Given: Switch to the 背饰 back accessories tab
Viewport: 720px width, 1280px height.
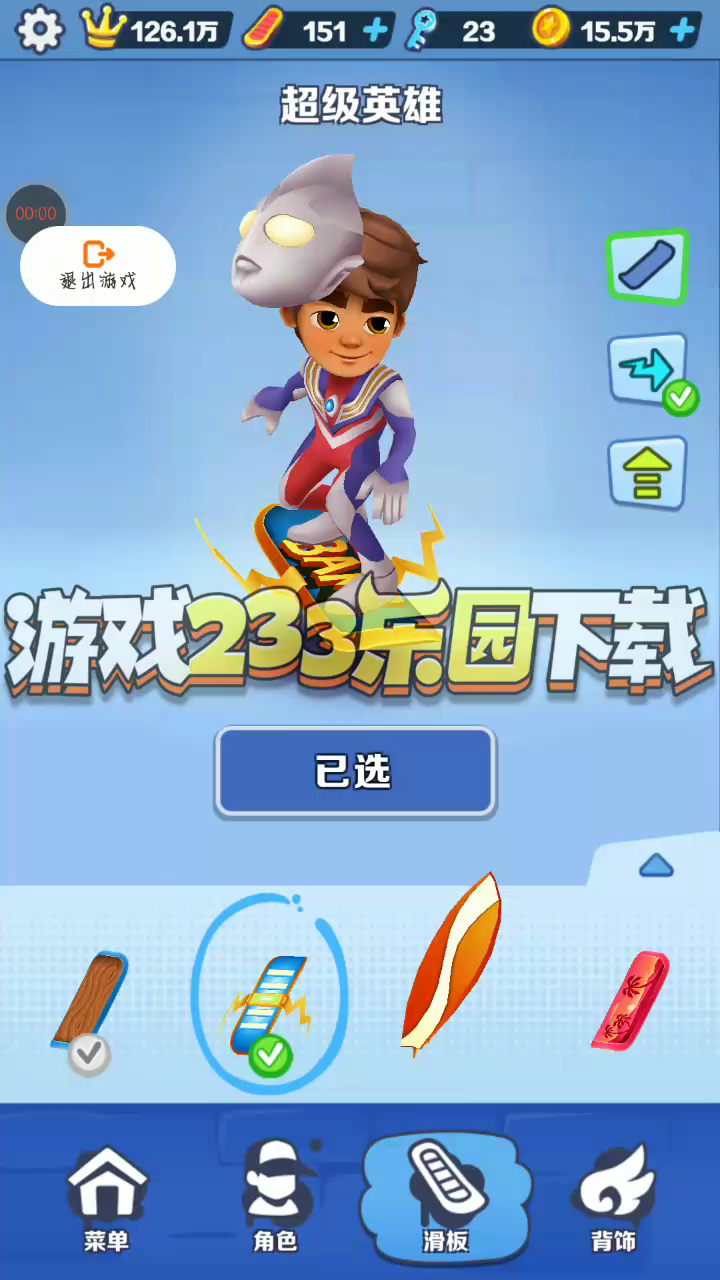Looking at the screenshot, I should 613,1200.
